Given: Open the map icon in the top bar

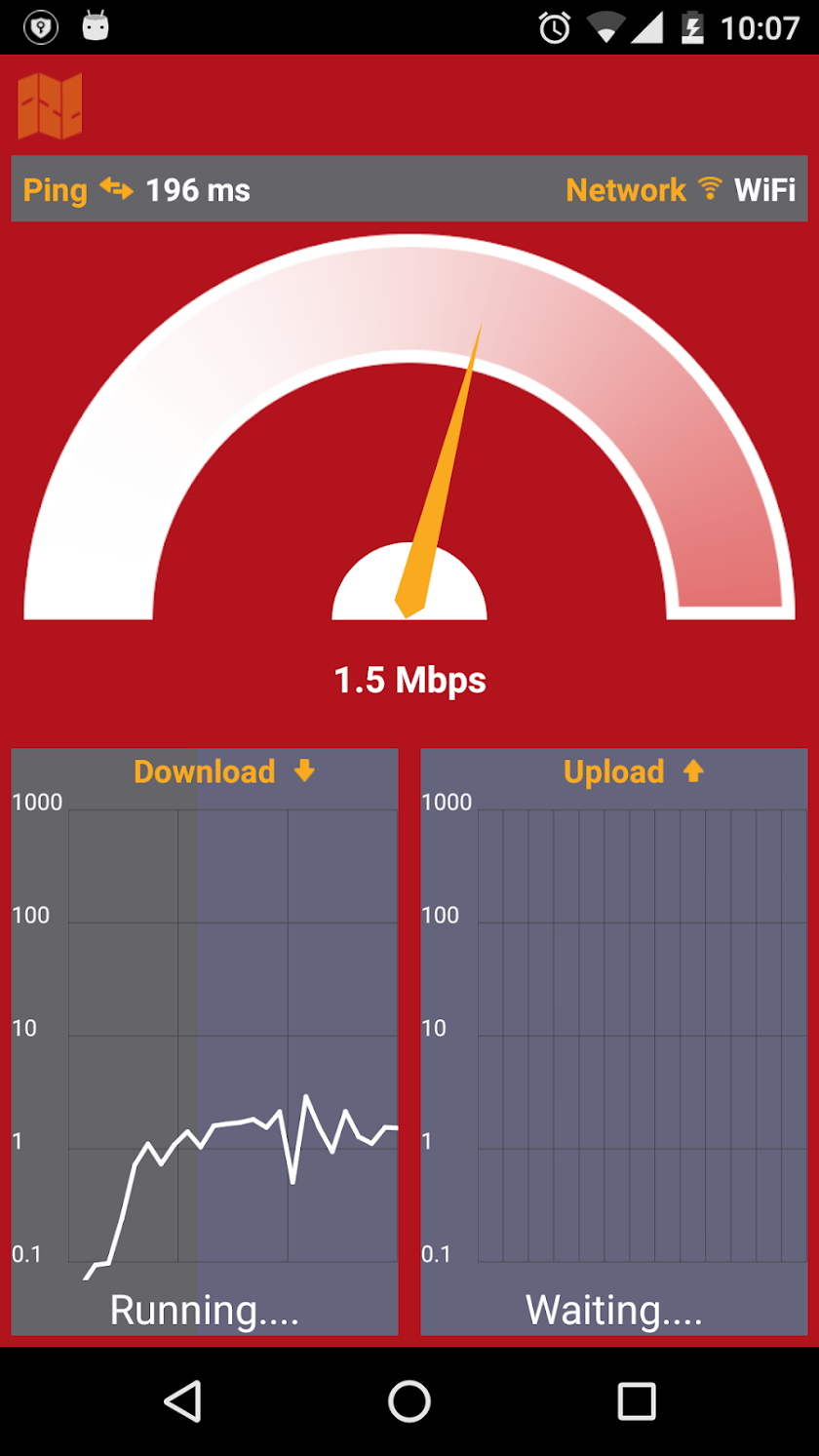Looking at the screenshot, I should click(x=50, y=106).
